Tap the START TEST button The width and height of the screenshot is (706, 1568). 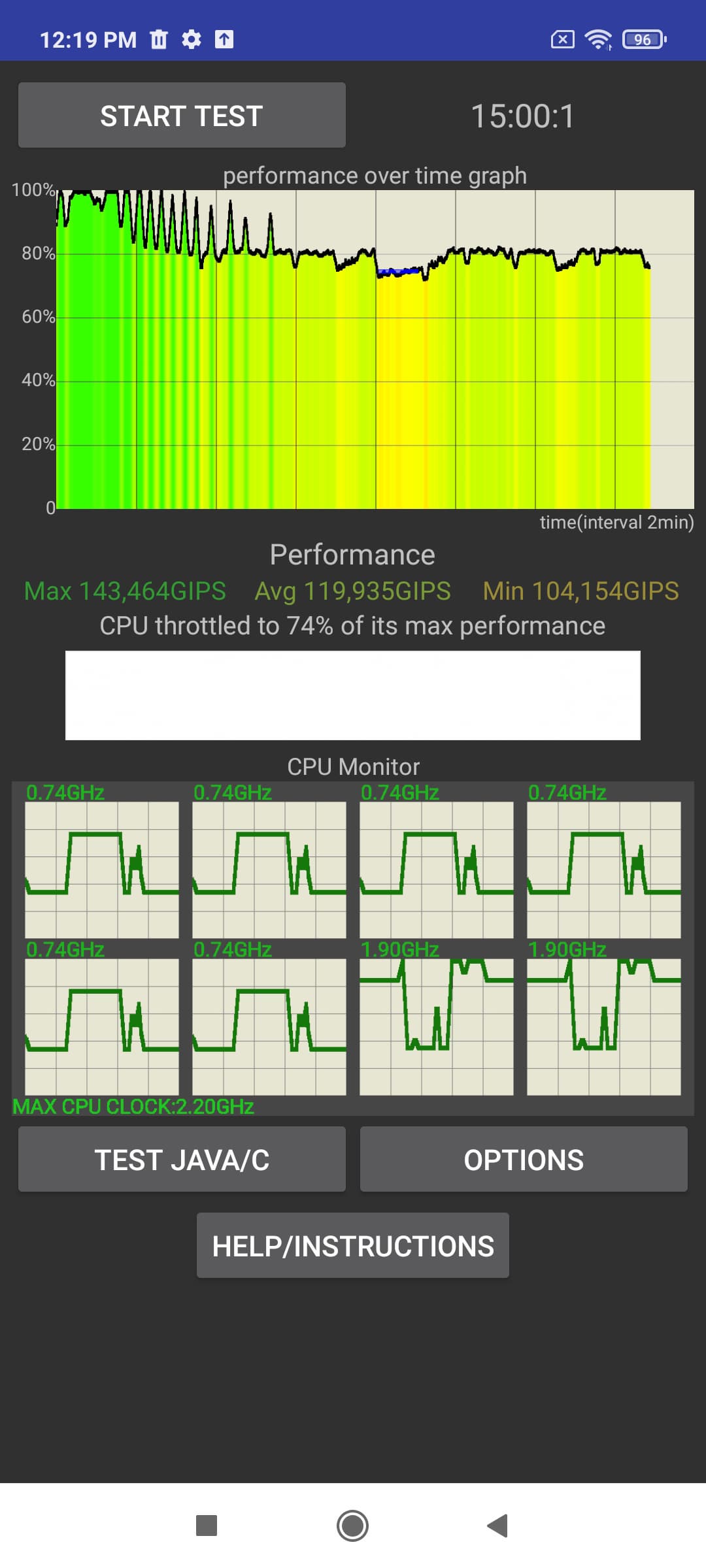tap(182, 115)
